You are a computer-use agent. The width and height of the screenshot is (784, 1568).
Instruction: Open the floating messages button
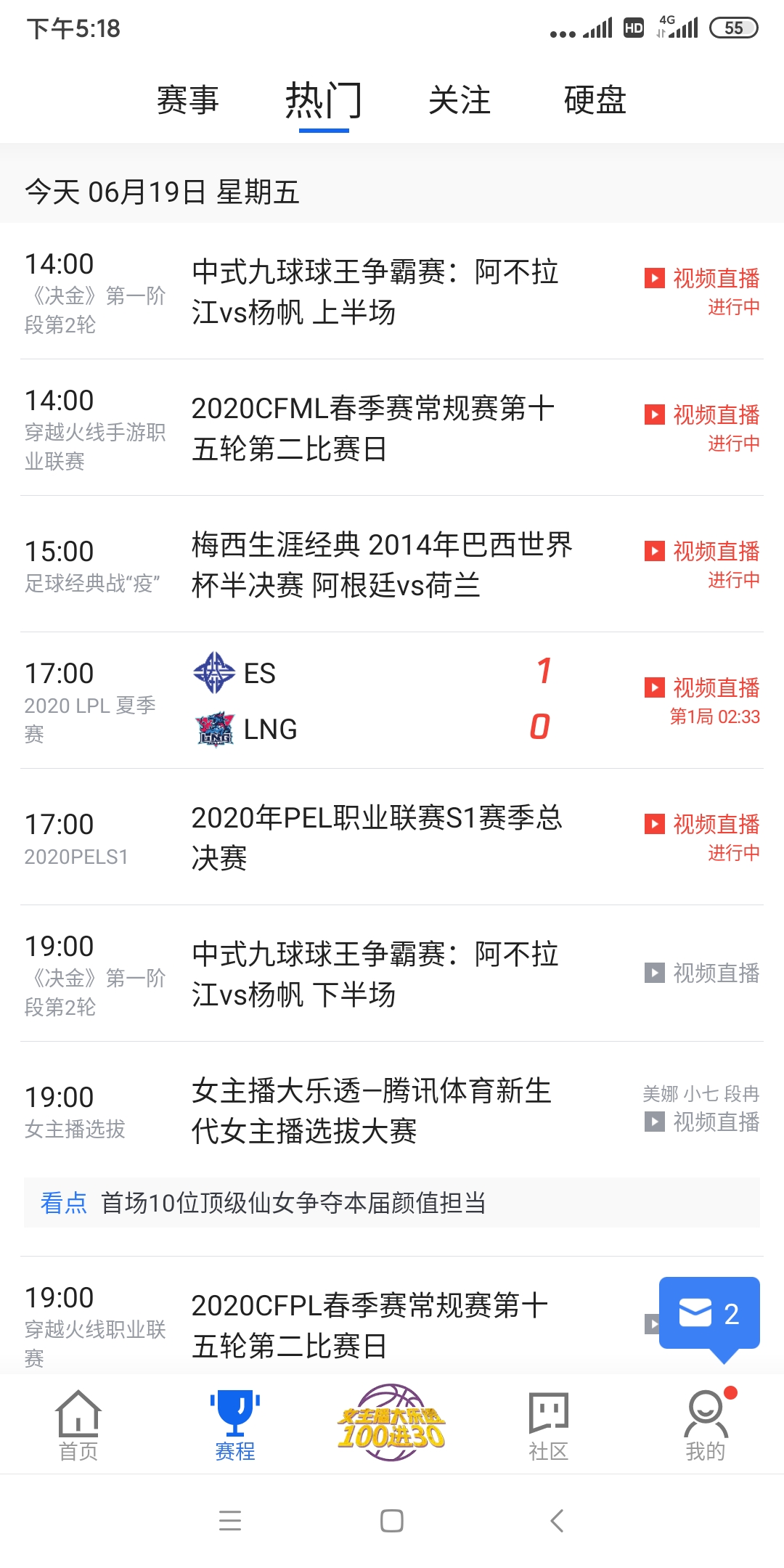[x=709, y=1313]
